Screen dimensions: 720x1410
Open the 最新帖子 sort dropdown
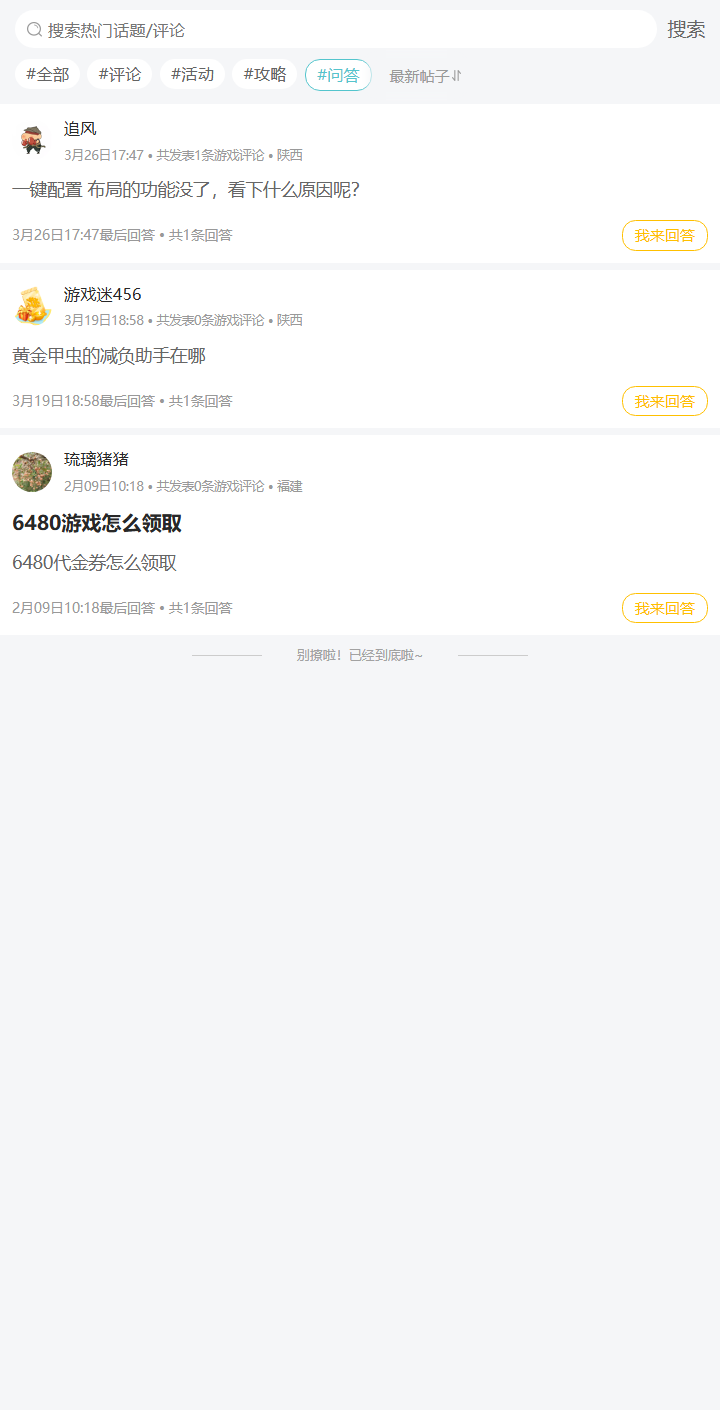coord(425,76)
